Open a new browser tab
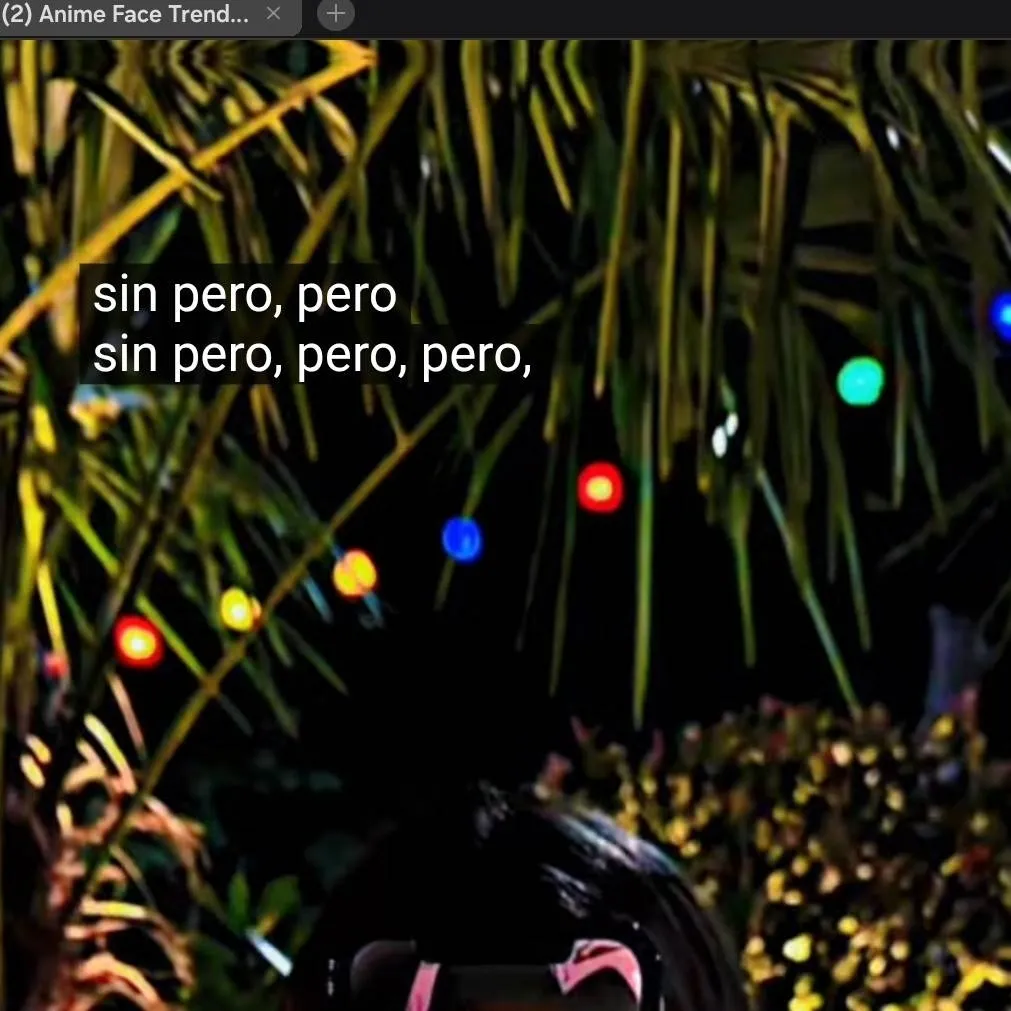Screen dimensions: 1011x1011 click(336, 14)
